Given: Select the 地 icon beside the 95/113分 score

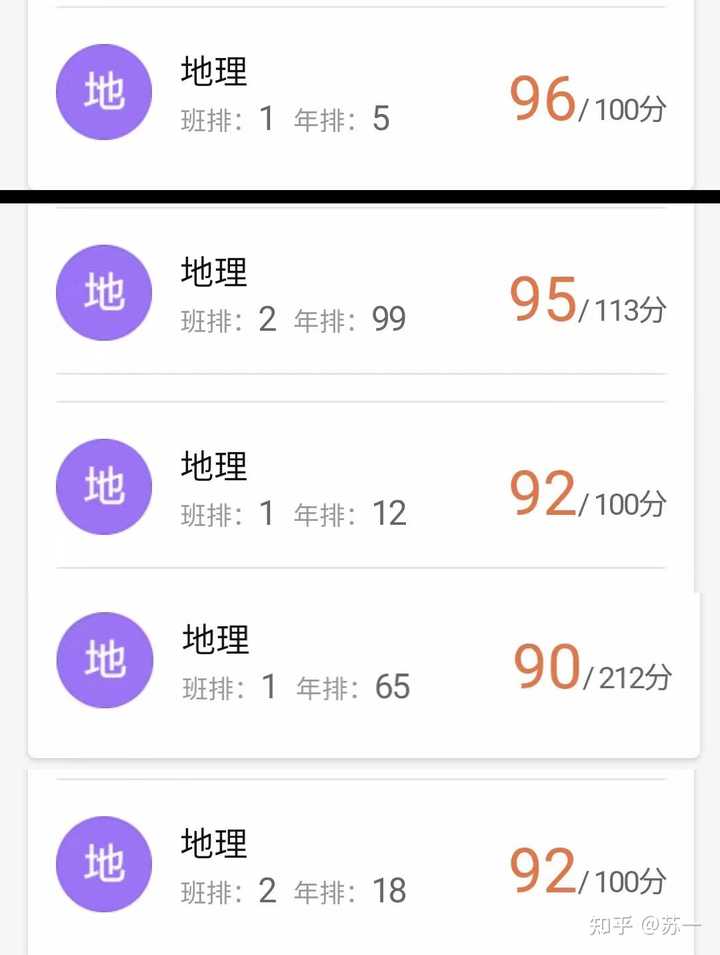Looking at the screenshot, I should (103, 293).
